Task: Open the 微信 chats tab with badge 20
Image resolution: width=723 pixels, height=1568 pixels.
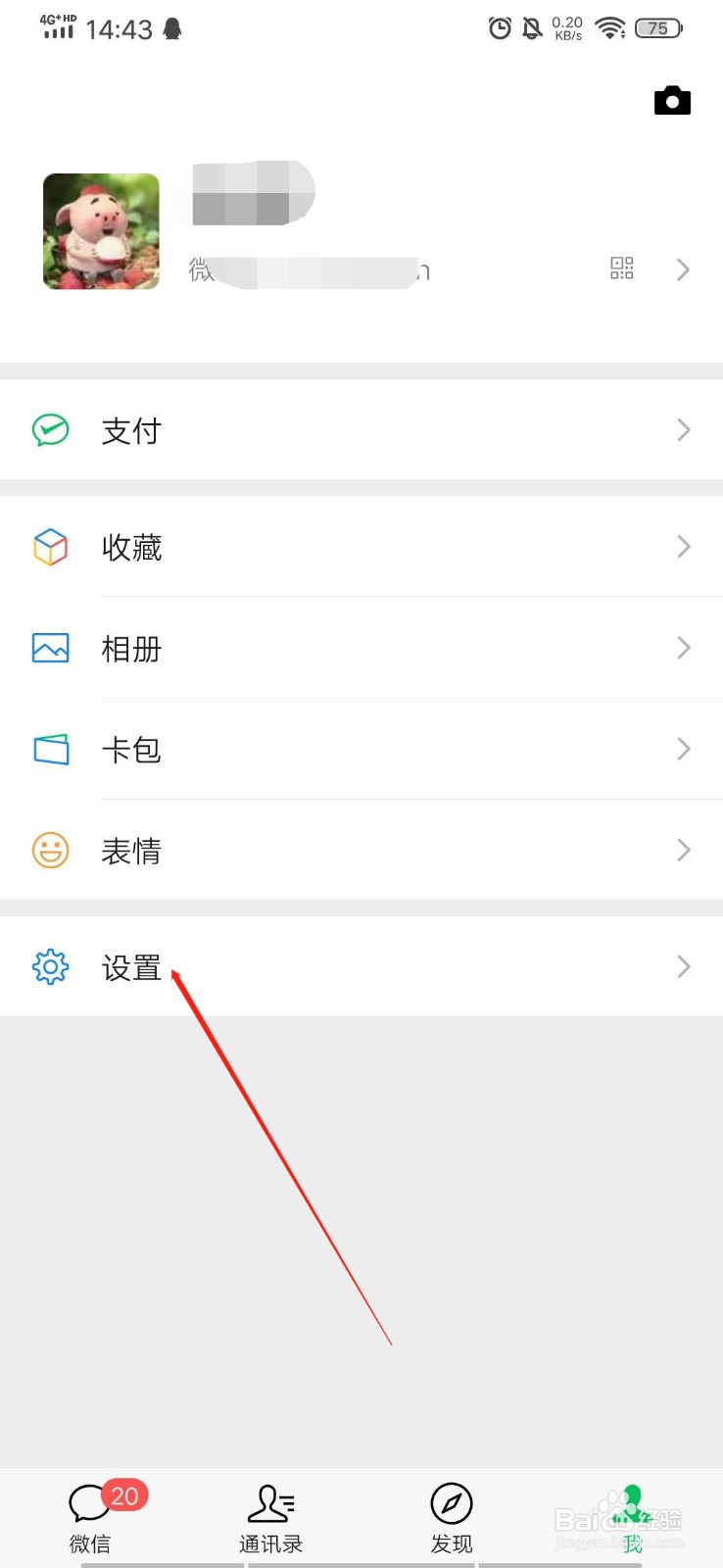Action: [x=90, y=1502]
